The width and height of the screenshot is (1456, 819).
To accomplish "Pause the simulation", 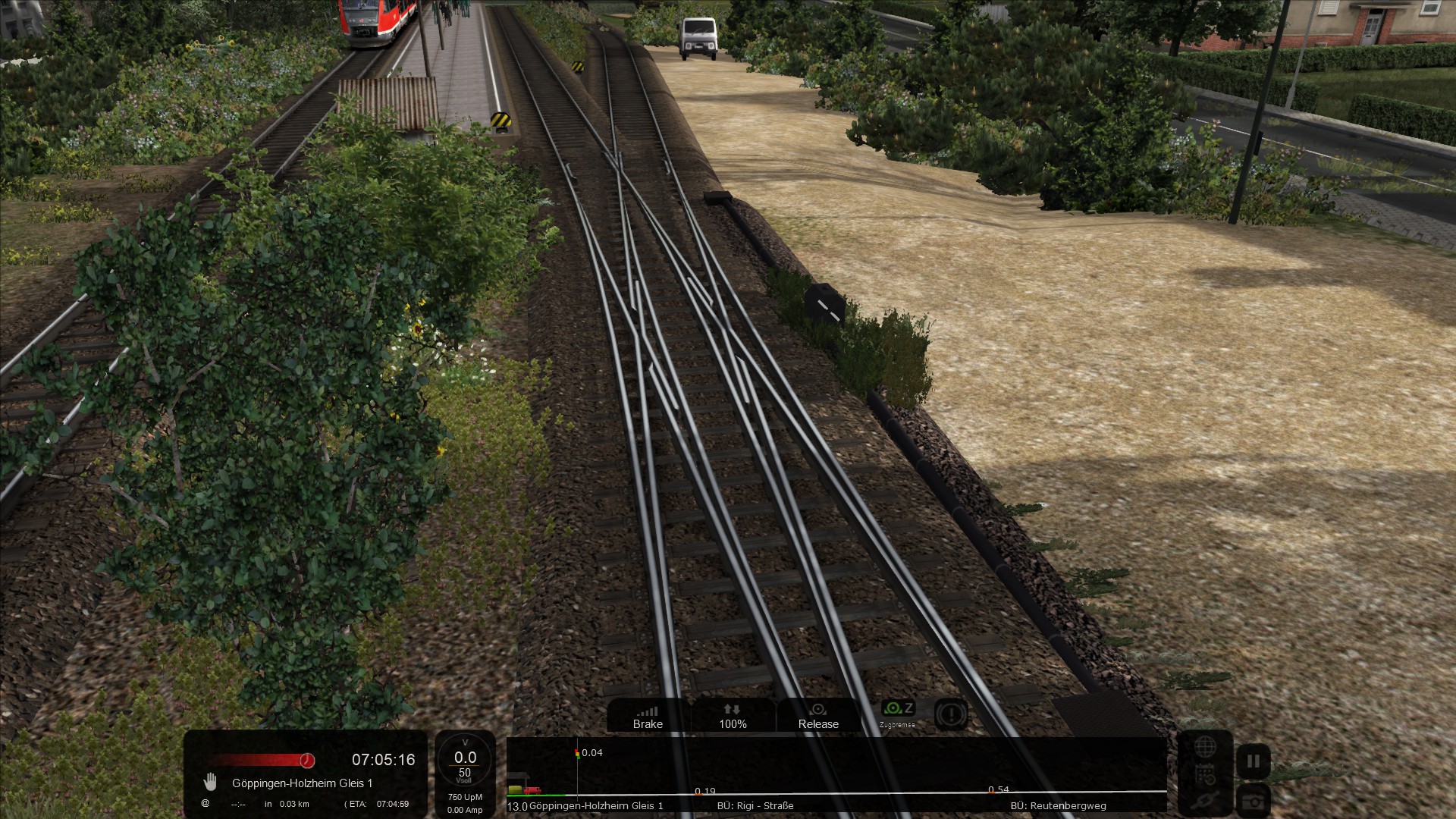I will (1253, 761).
